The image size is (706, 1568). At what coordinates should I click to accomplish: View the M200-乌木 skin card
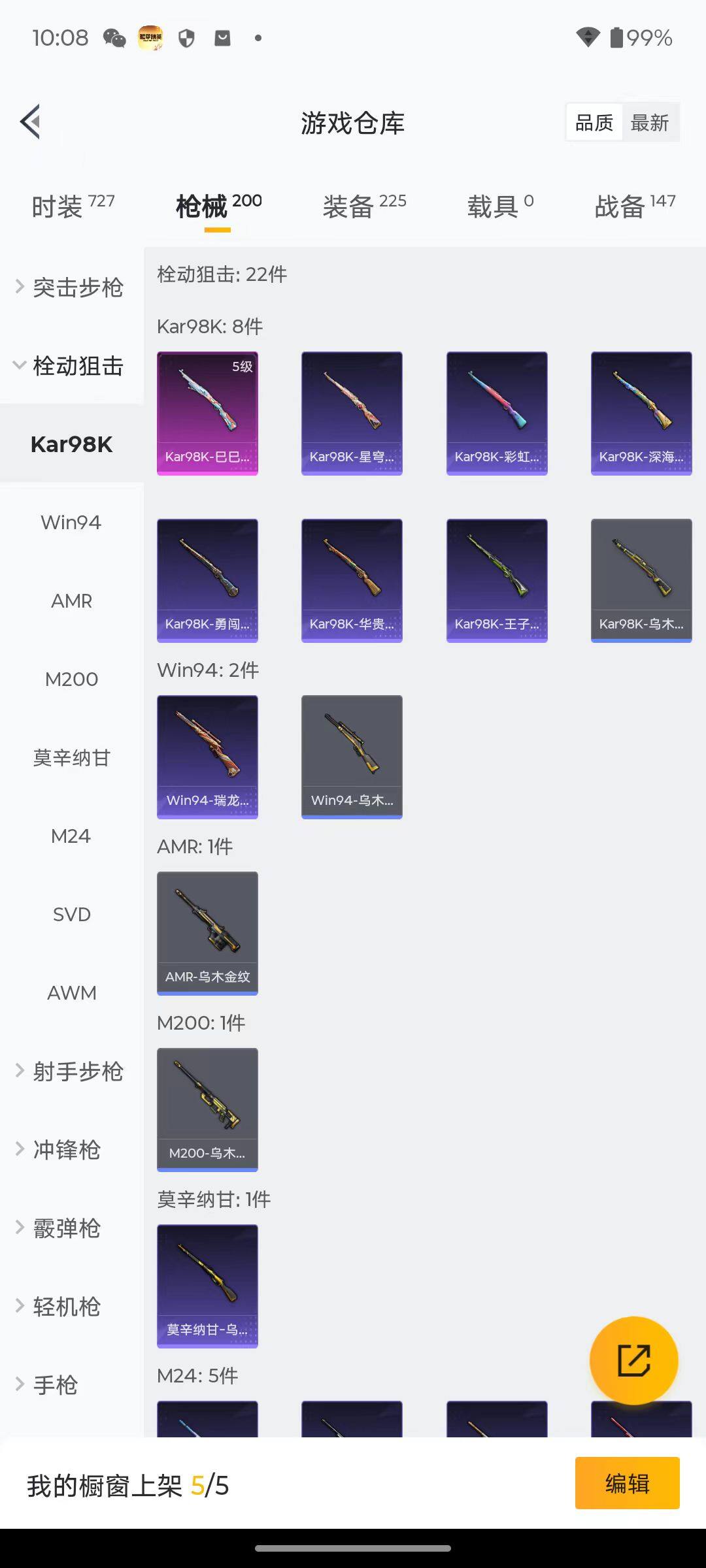pyautogui.click(x=207, y=1109)
